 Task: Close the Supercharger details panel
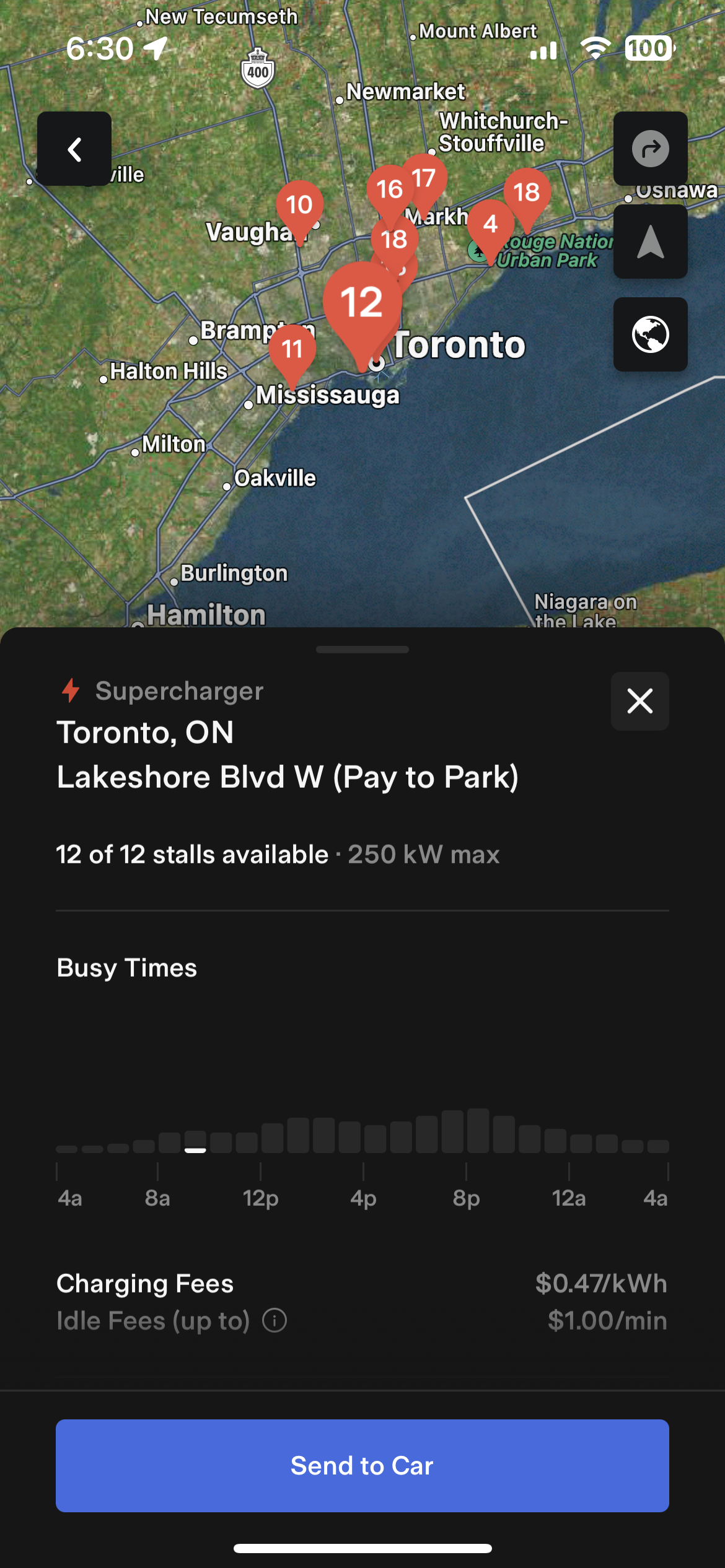pyautogui.click(x=639, y=701)
